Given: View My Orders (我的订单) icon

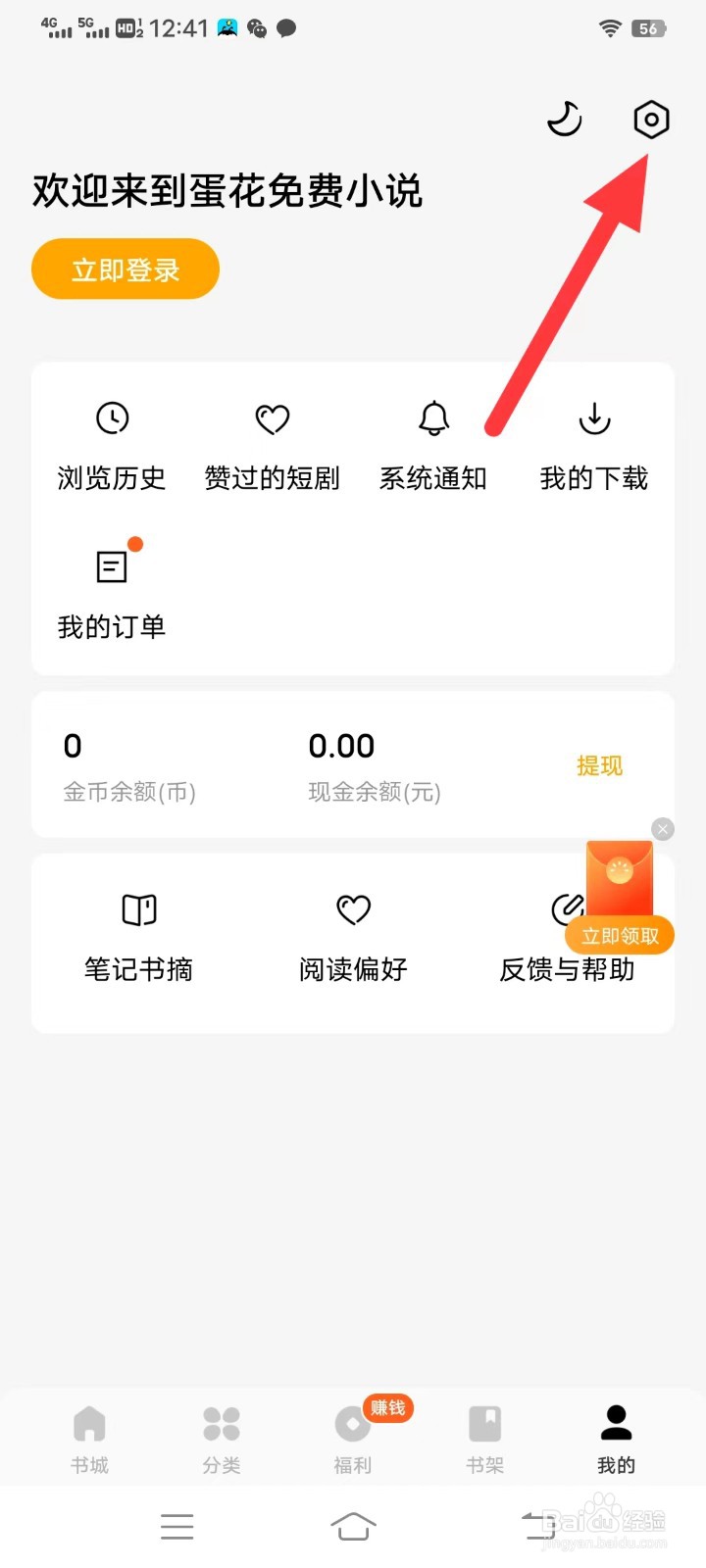Looking at the screenshot, I should [x=111, y=565].
